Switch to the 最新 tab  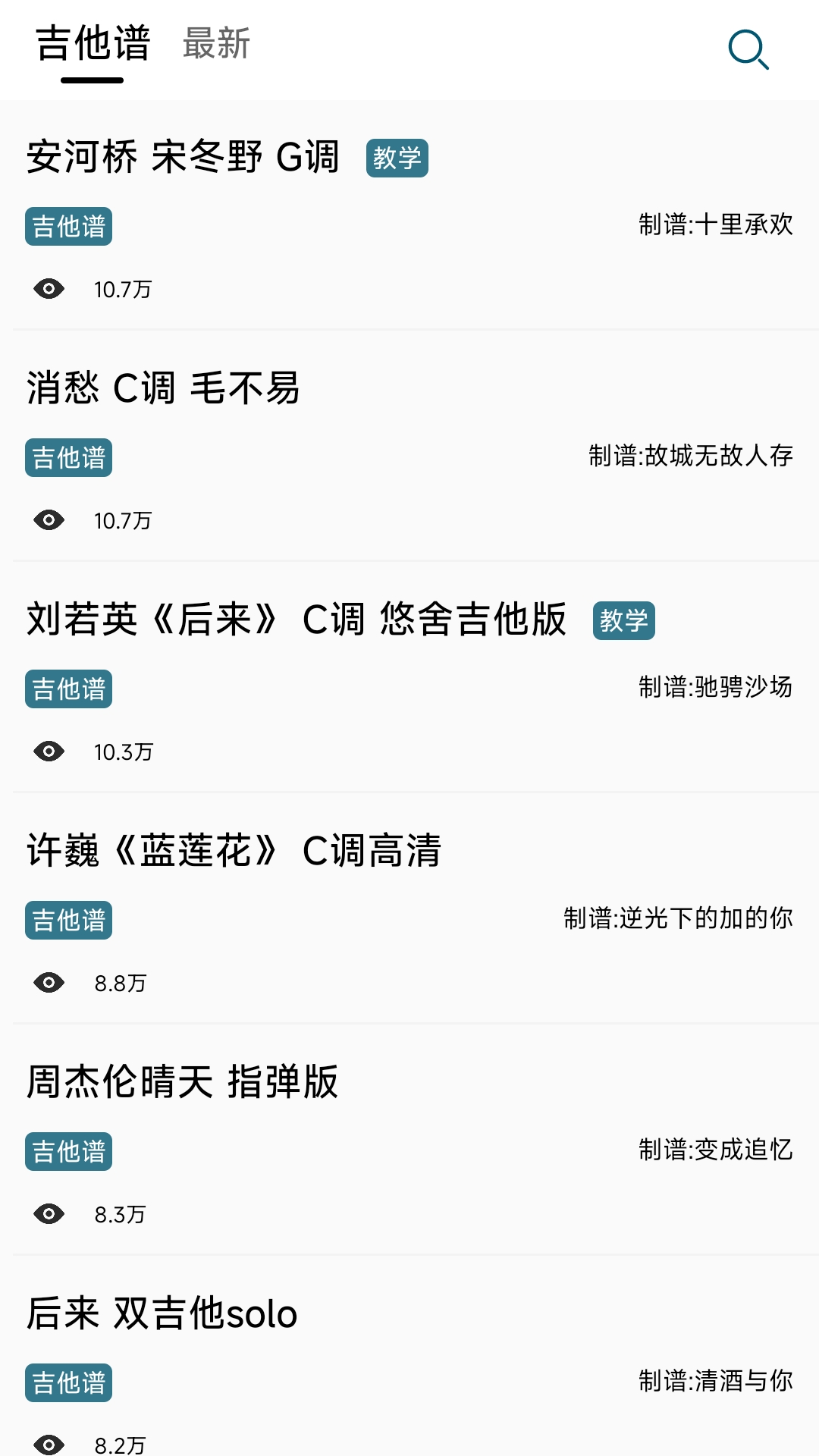[216, 43]
